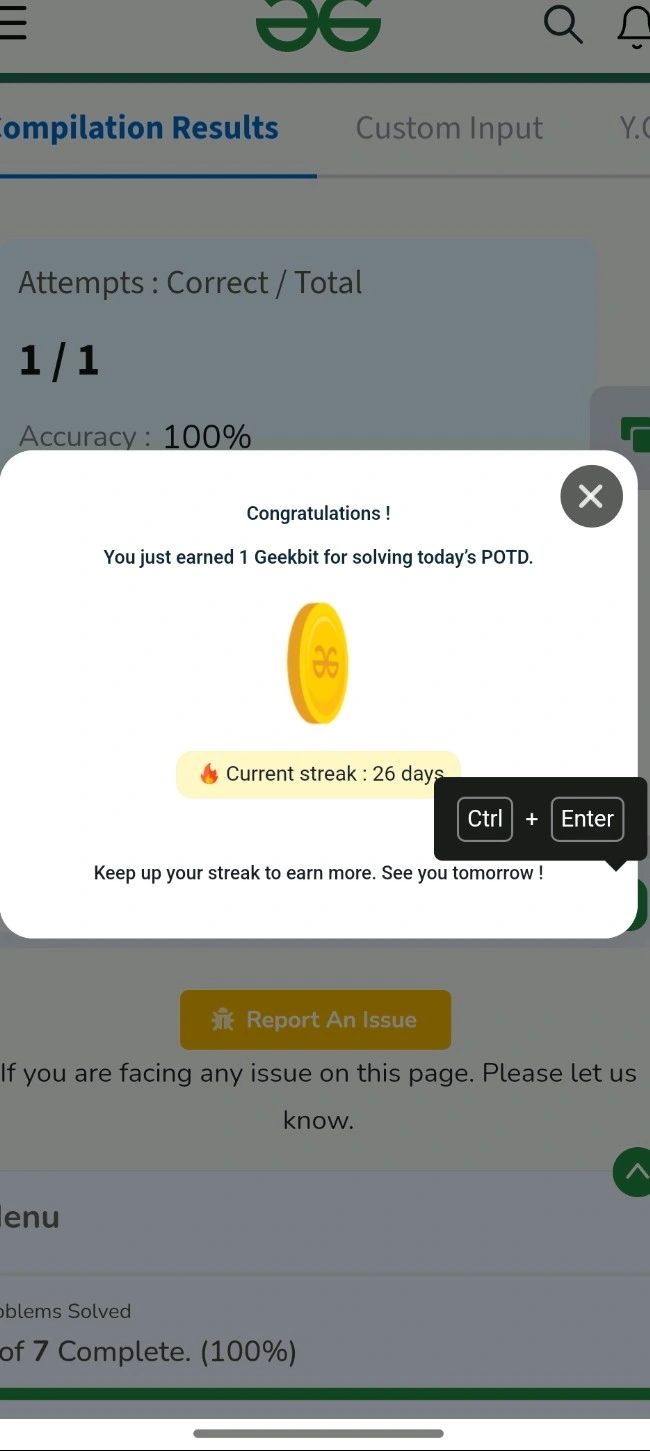Open the hamburger menu
650x1451 pixels.
(12, 22)
